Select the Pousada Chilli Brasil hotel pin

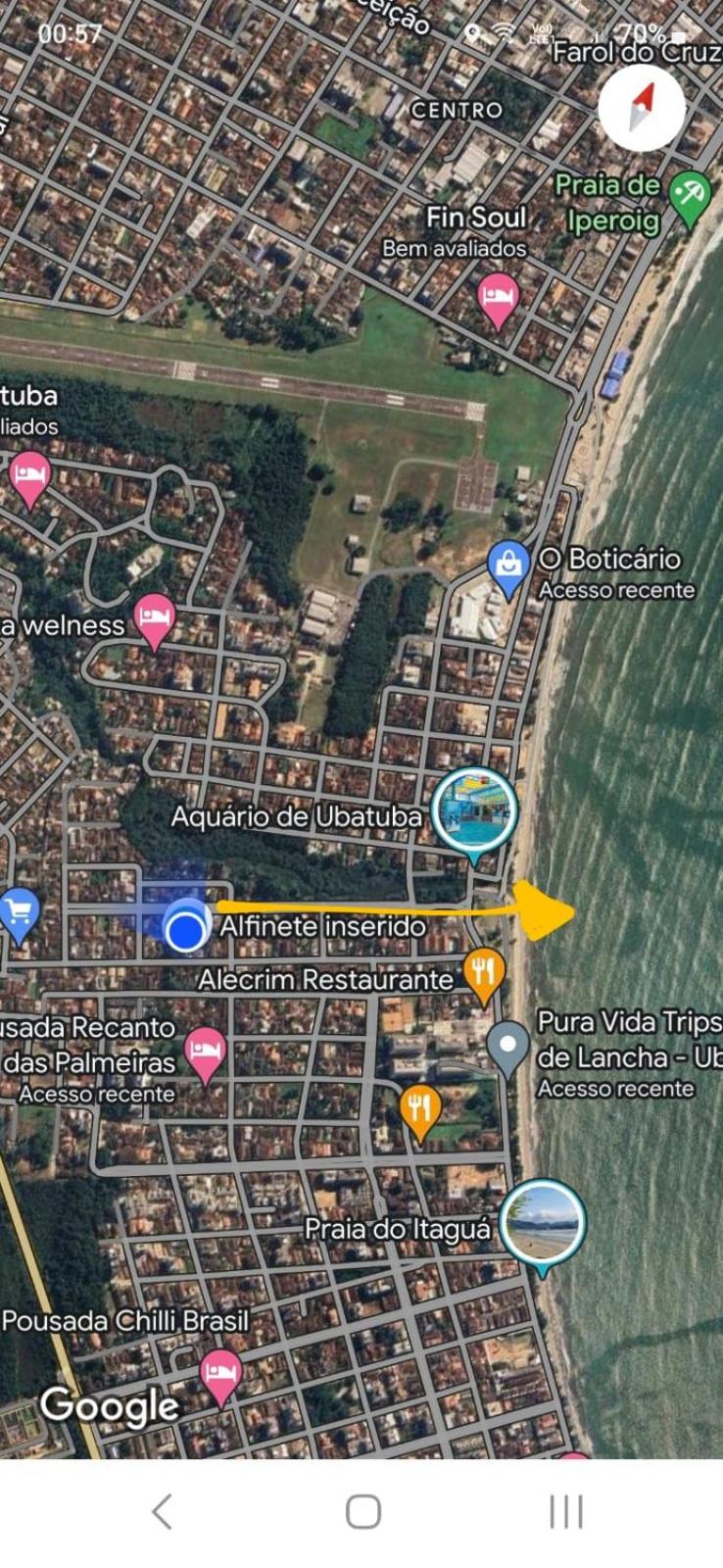click(x=221, y=1378)
